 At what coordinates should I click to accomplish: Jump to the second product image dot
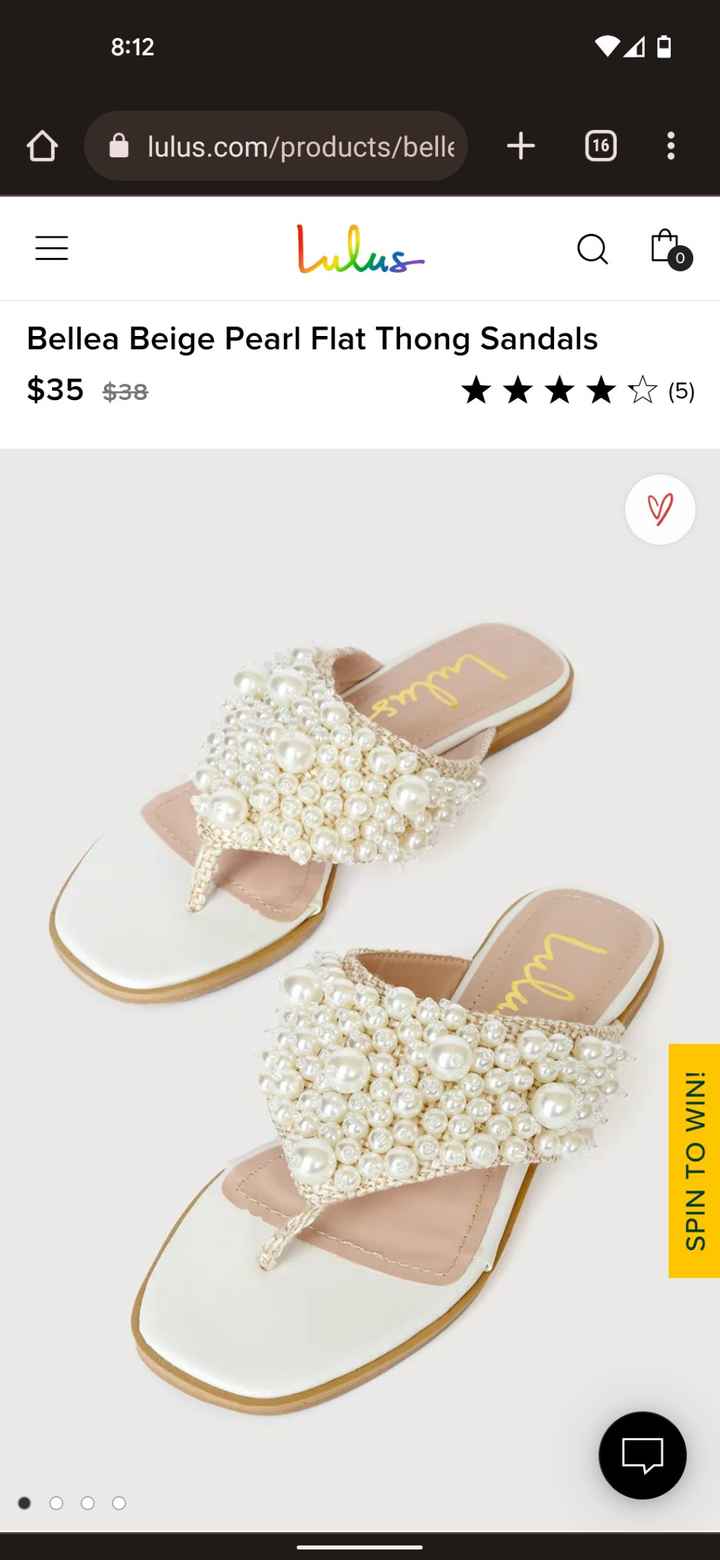tap(56, 1503)
